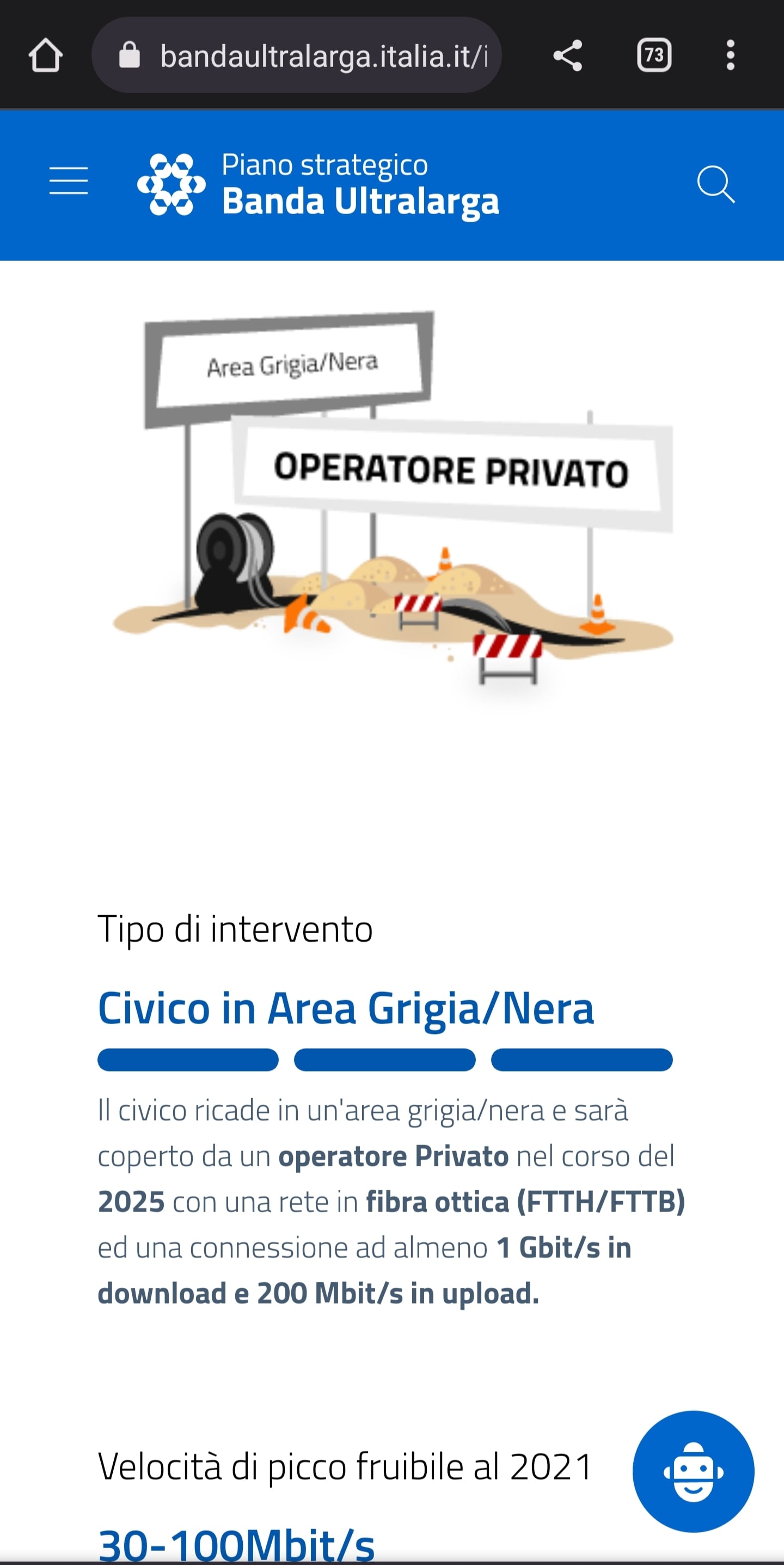Image resolution: width=784 pixels, height=1565 pixels.
Task: Open the site search magnifier
Action: [x=715, y=184]
